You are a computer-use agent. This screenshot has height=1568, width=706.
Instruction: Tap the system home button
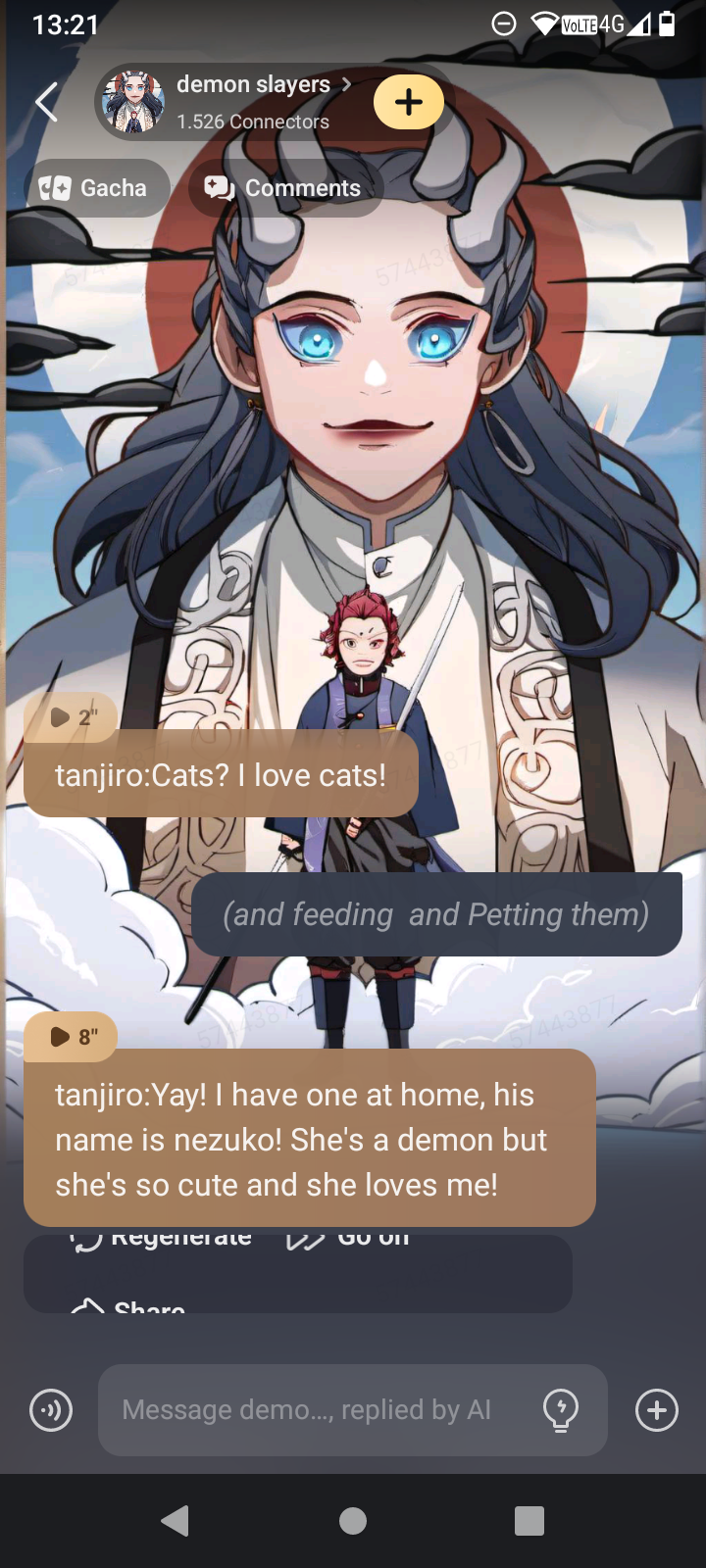pyautogui.click(x=353, y=1521)
